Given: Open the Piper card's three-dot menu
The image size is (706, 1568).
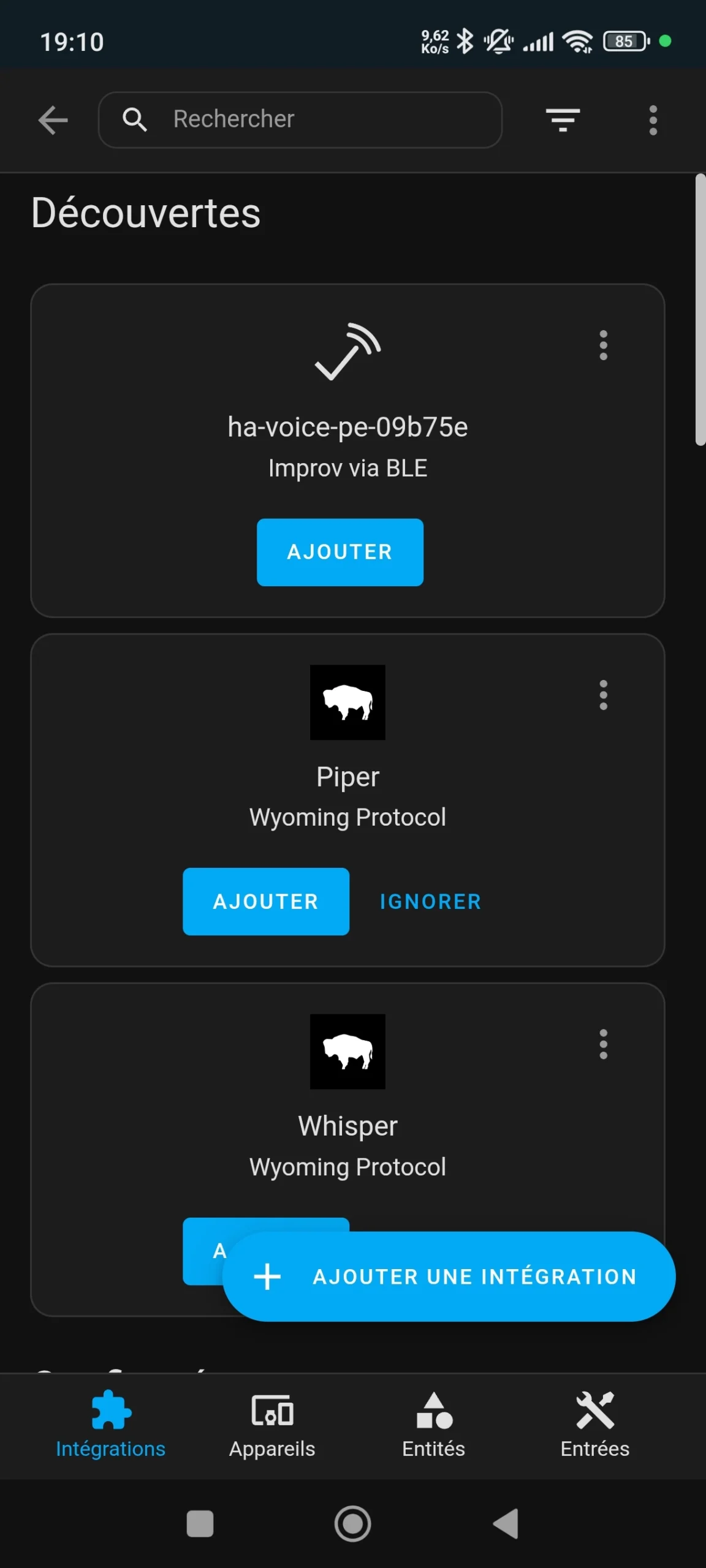Looking at the screenshot, I should click(x=604, y=695).
